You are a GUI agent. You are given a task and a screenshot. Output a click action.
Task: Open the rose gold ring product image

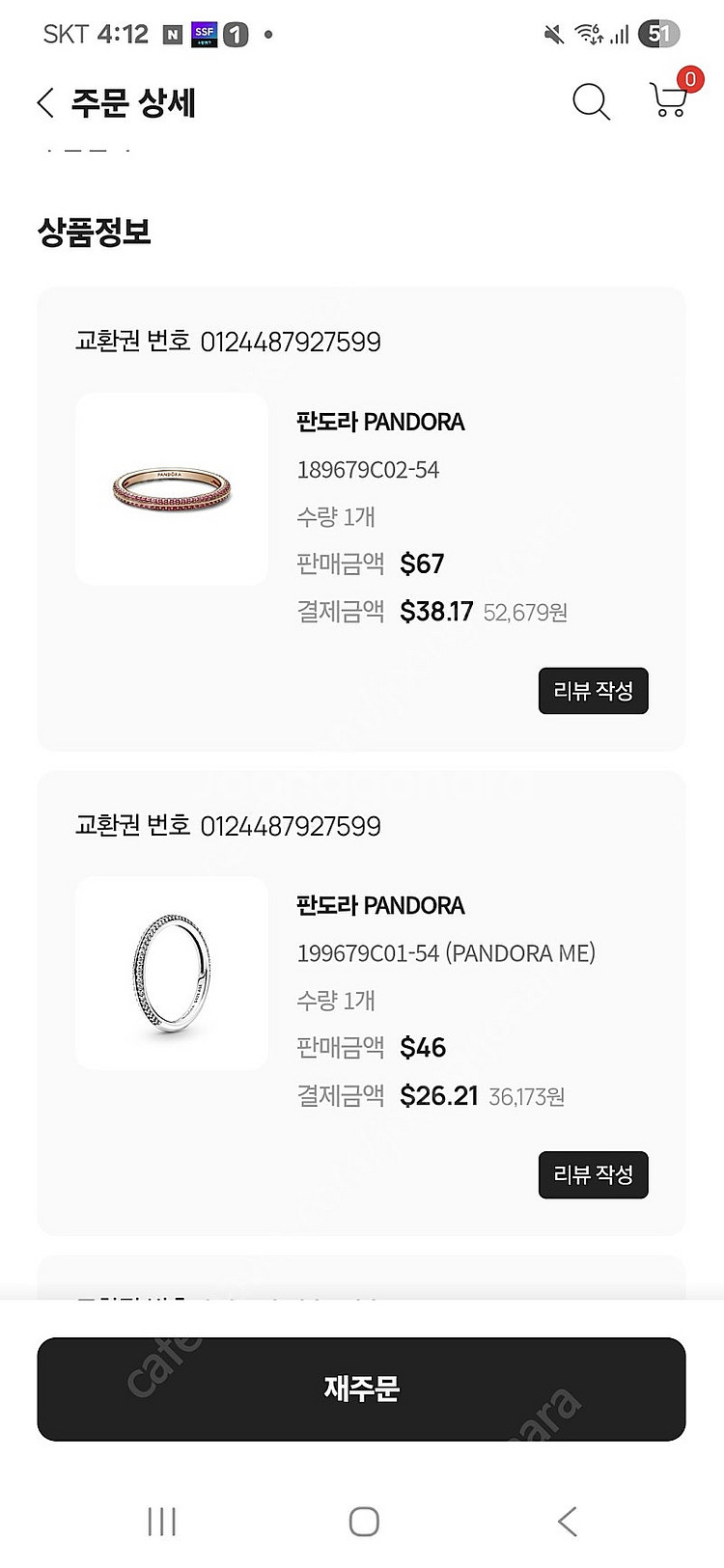172,488
